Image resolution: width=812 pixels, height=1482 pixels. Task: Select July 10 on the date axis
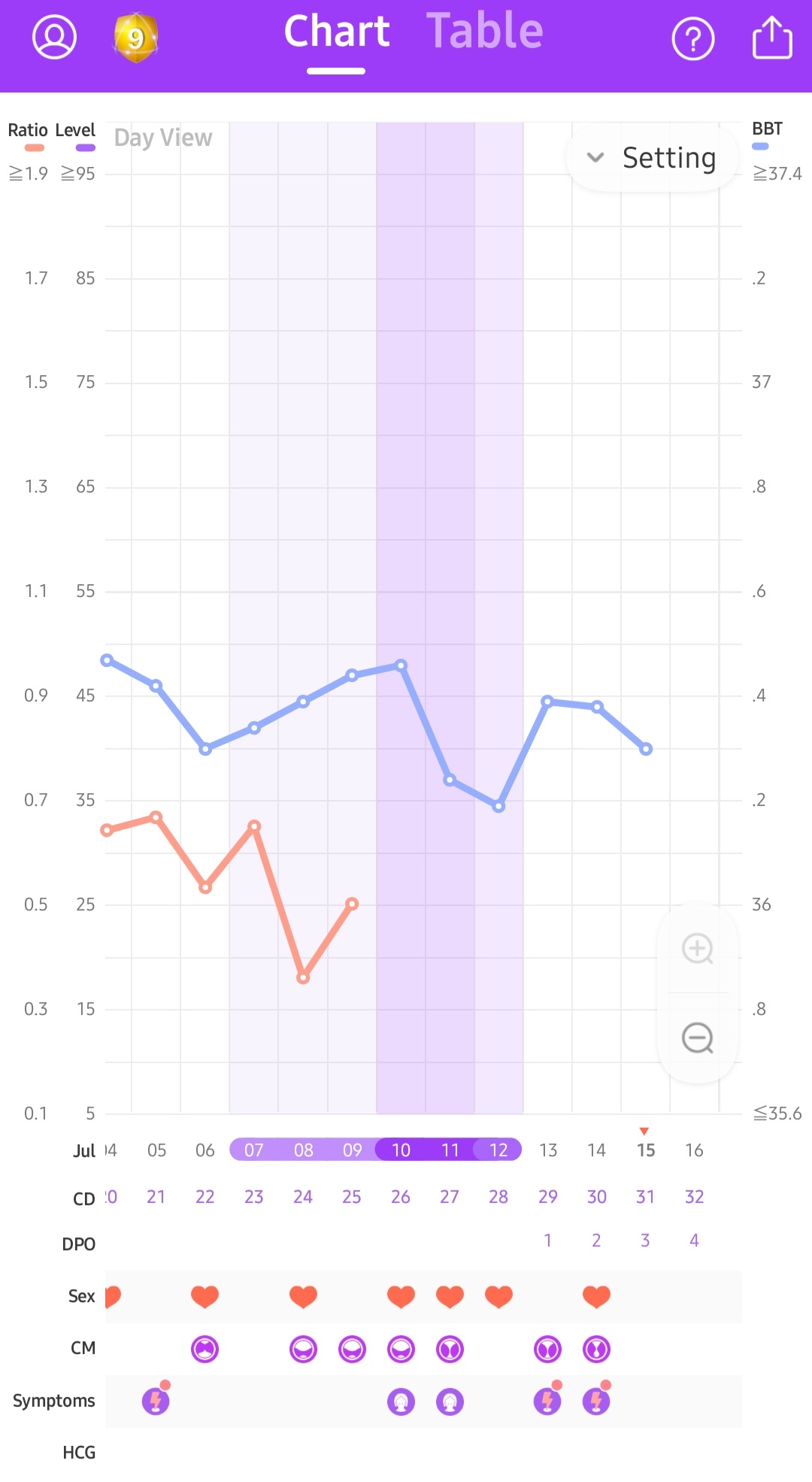pos(401,1150)
